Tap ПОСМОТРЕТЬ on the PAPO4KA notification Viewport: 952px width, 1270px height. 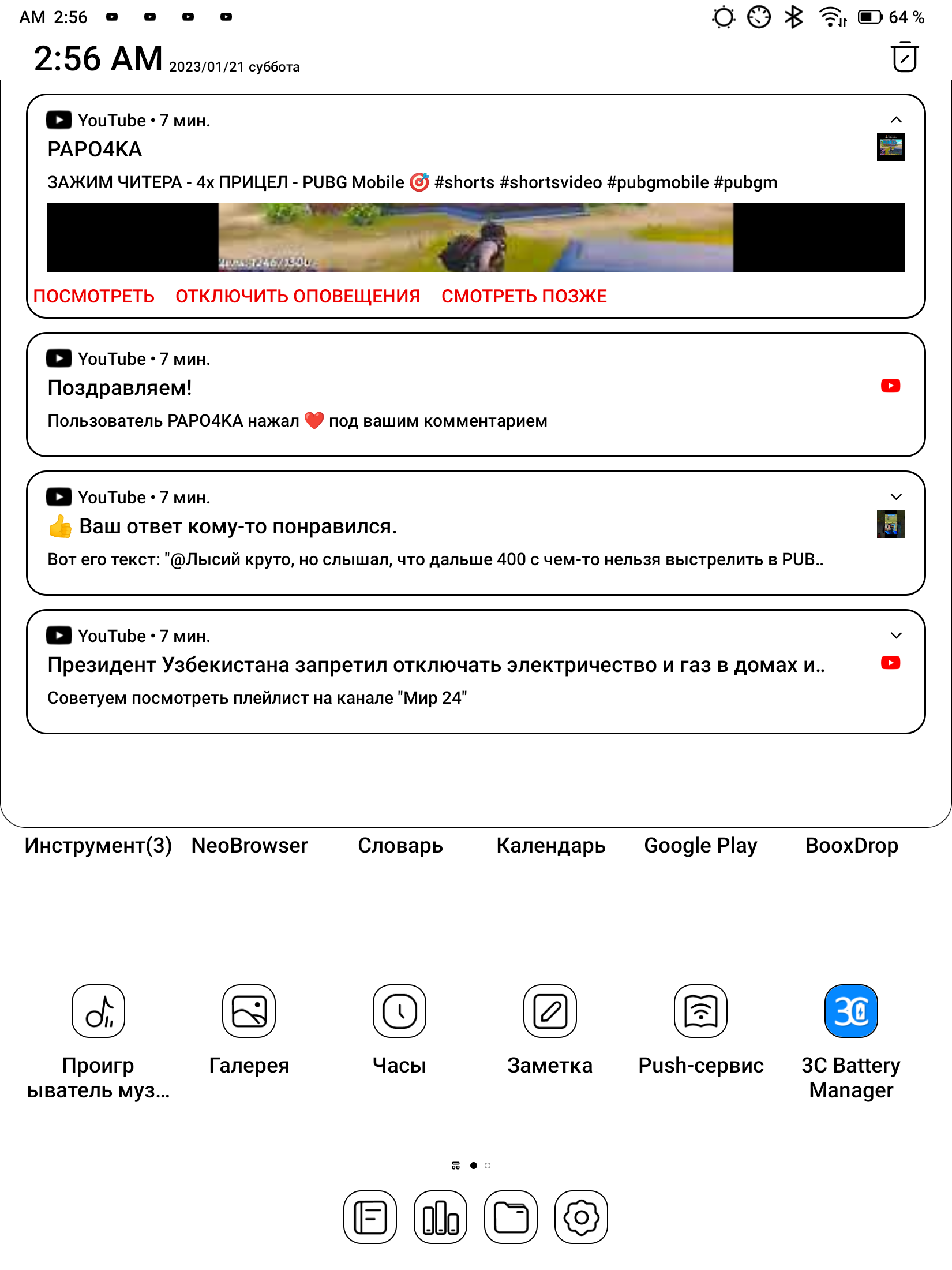click(x=94, y=296)
